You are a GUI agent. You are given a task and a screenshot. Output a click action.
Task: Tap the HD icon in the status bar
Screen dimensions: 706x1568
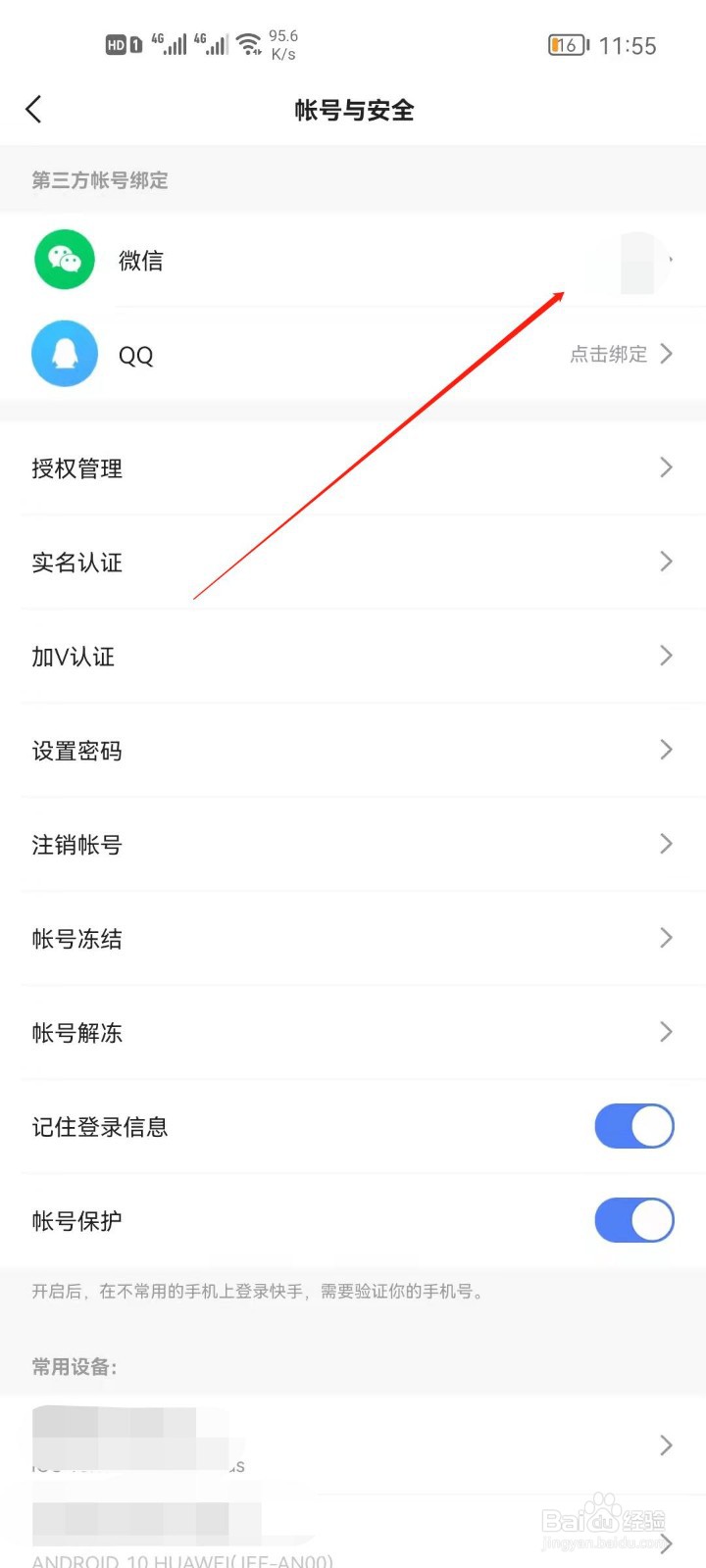[120, 43]
